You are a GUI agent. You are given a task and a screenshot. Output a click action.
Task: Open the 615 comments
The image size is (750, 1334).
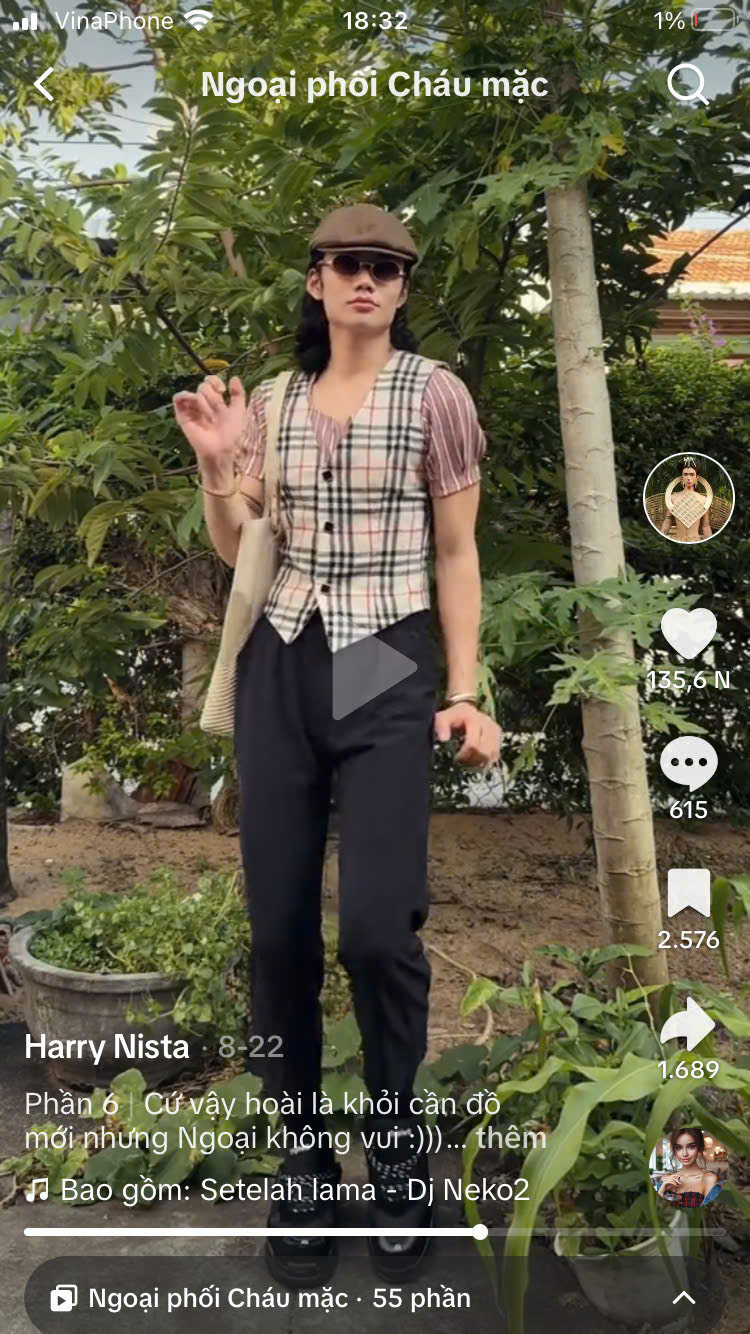tap(688, 765)
